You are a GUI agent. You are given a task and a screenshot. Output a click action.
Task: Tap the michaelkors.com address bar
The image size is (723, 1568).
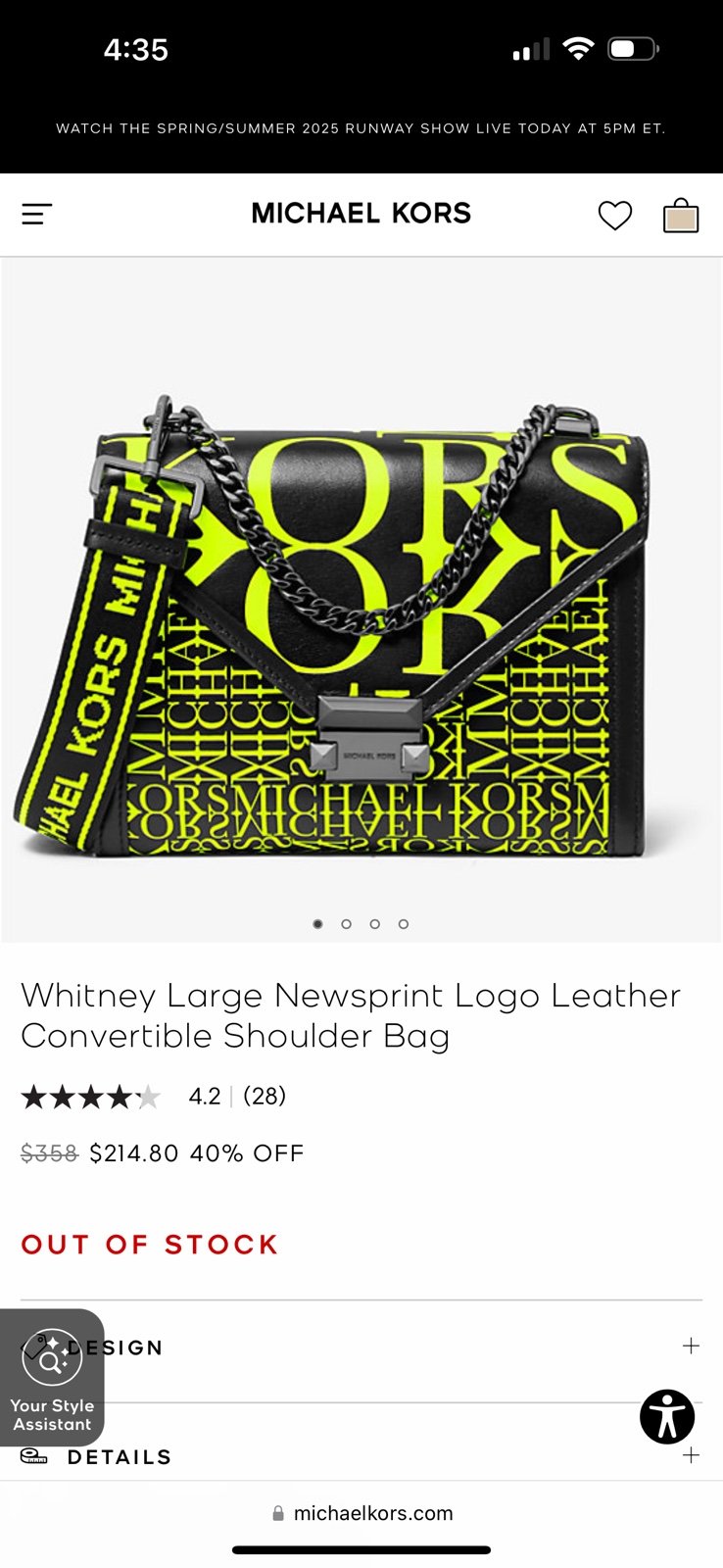361,1513
